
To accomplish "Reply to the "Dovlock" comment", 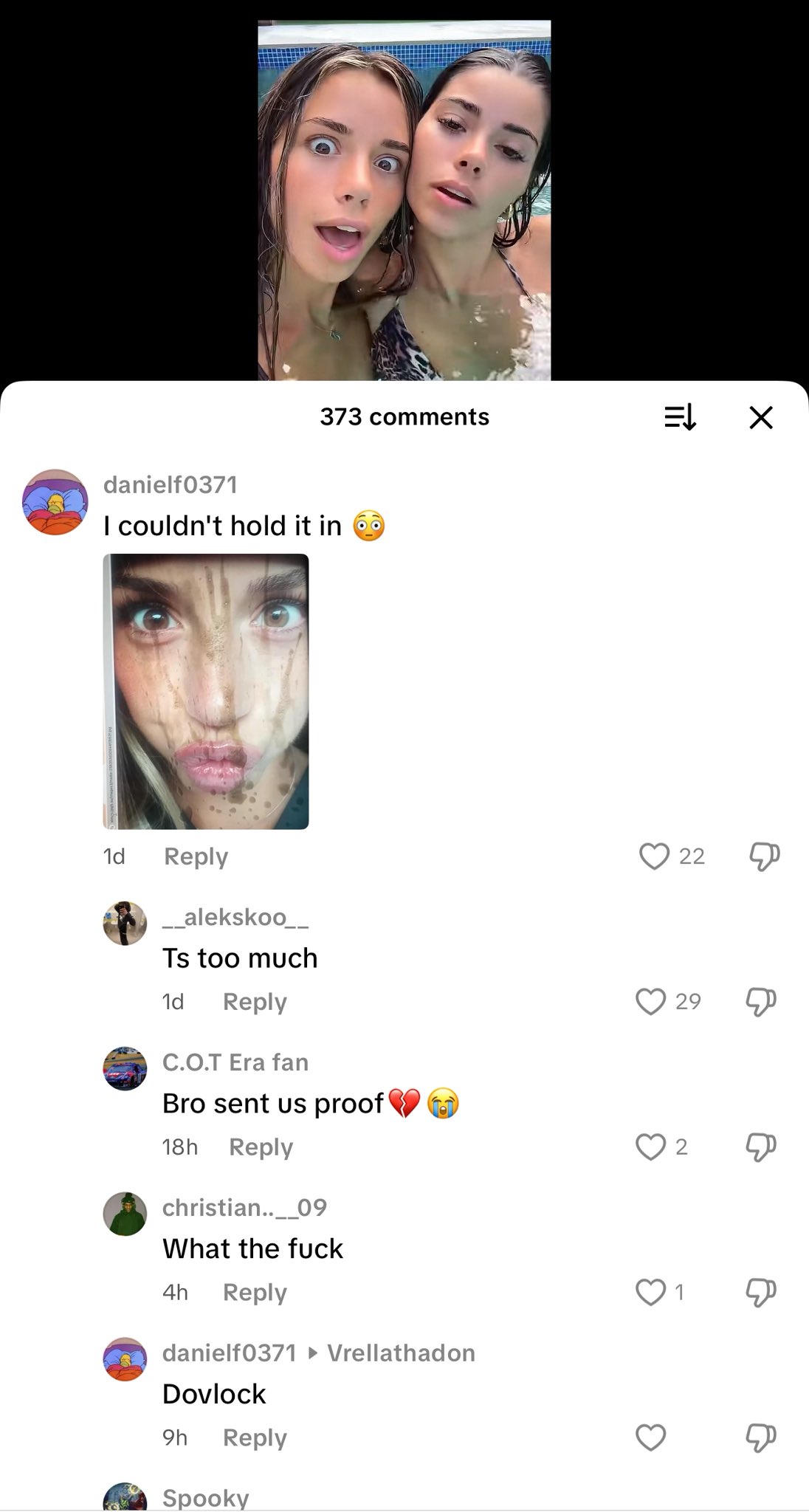I will pyautogui.click(x=255, y=1438).
